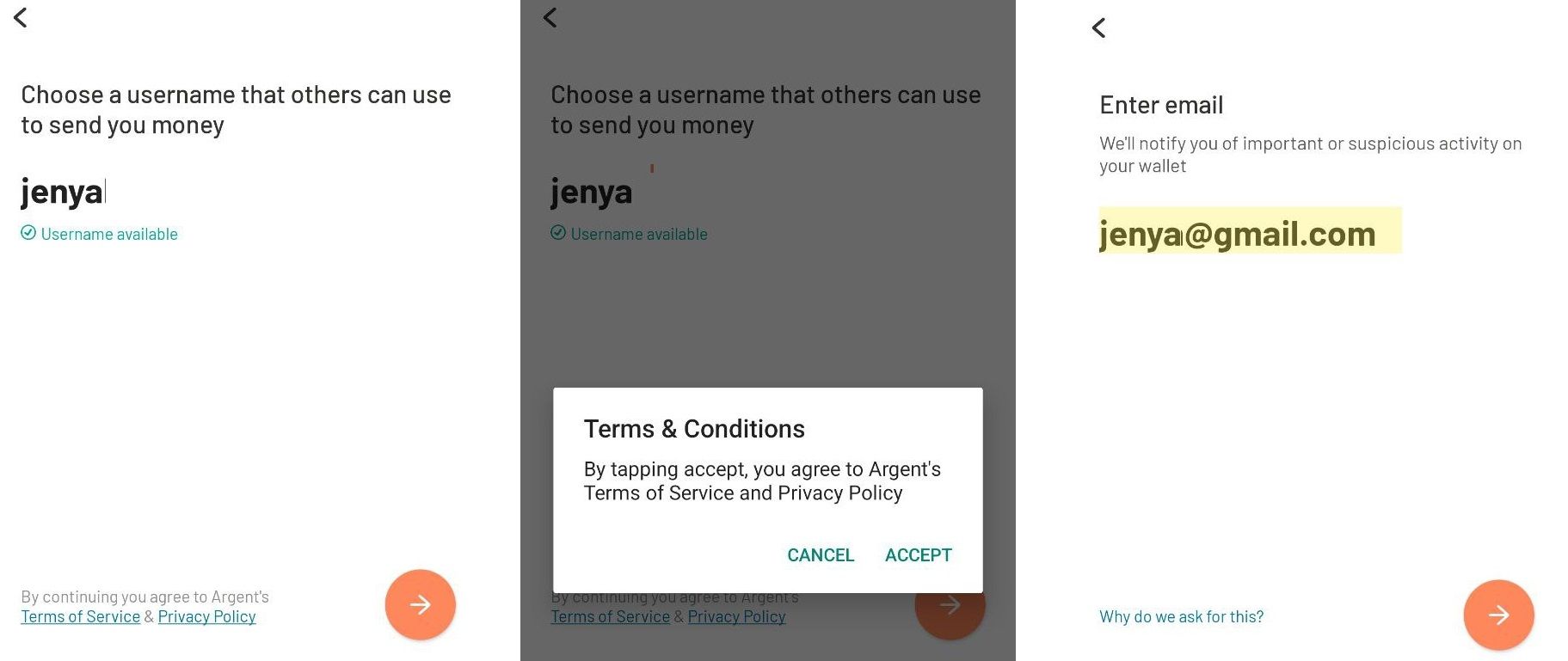
Task: Go back from the undimmed username screen
Action: [21, 17]
